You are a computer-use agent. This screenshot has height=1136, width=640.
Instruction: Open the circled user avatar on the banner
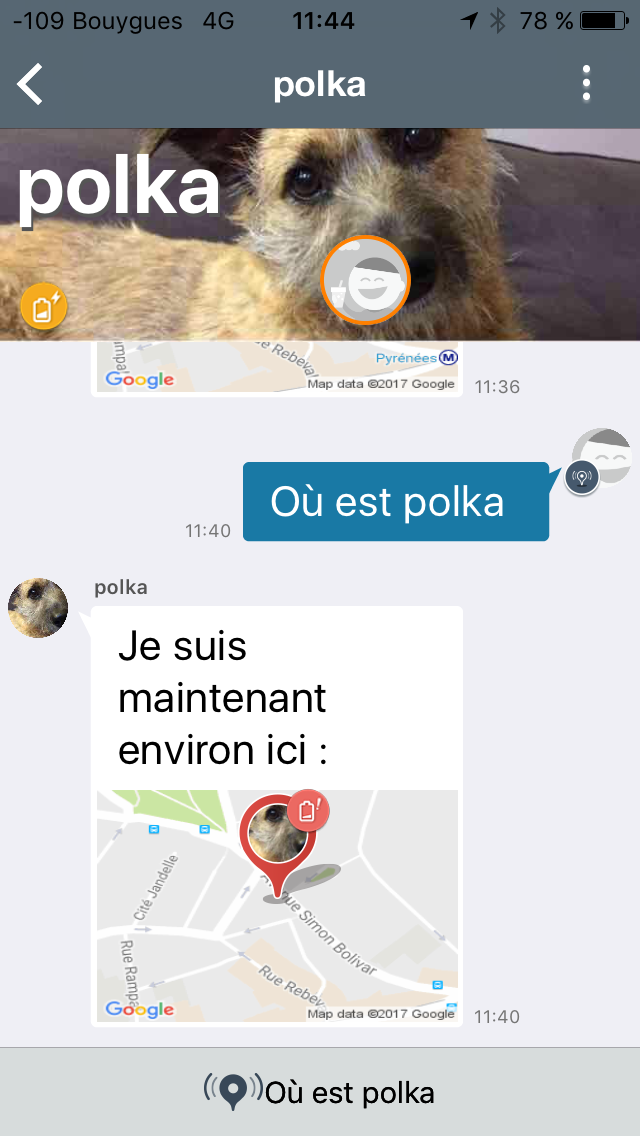(366, 280)
